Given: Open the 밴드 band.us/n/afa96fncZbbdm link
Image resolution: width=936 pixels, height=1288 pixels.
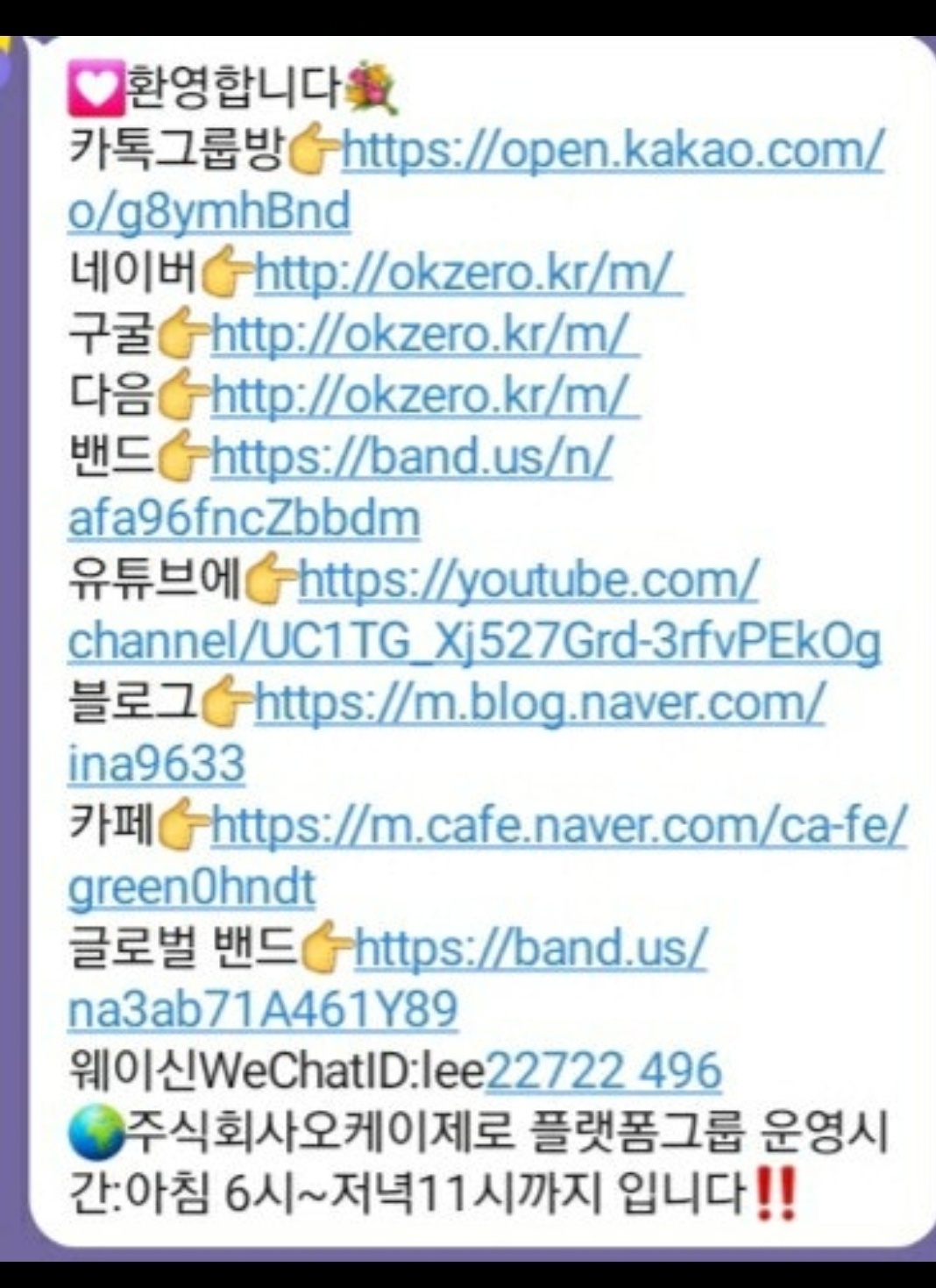Looking at the screenshot, I should pyautogui.click(x=411, y=459).
